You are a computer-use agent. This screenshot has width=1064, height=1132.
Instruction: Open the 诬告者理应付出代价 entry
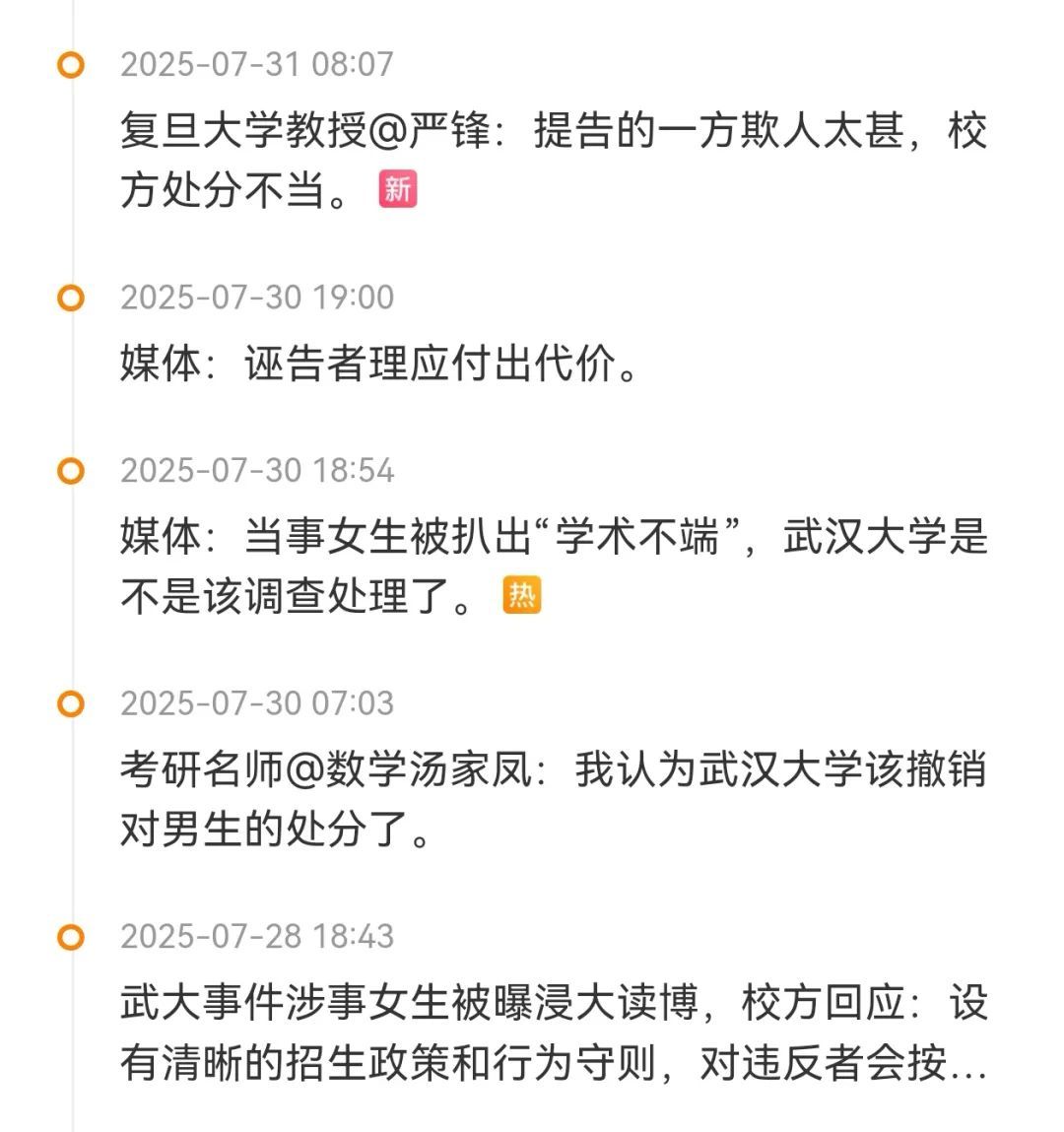pyautogui.click(x=380, y=365)
